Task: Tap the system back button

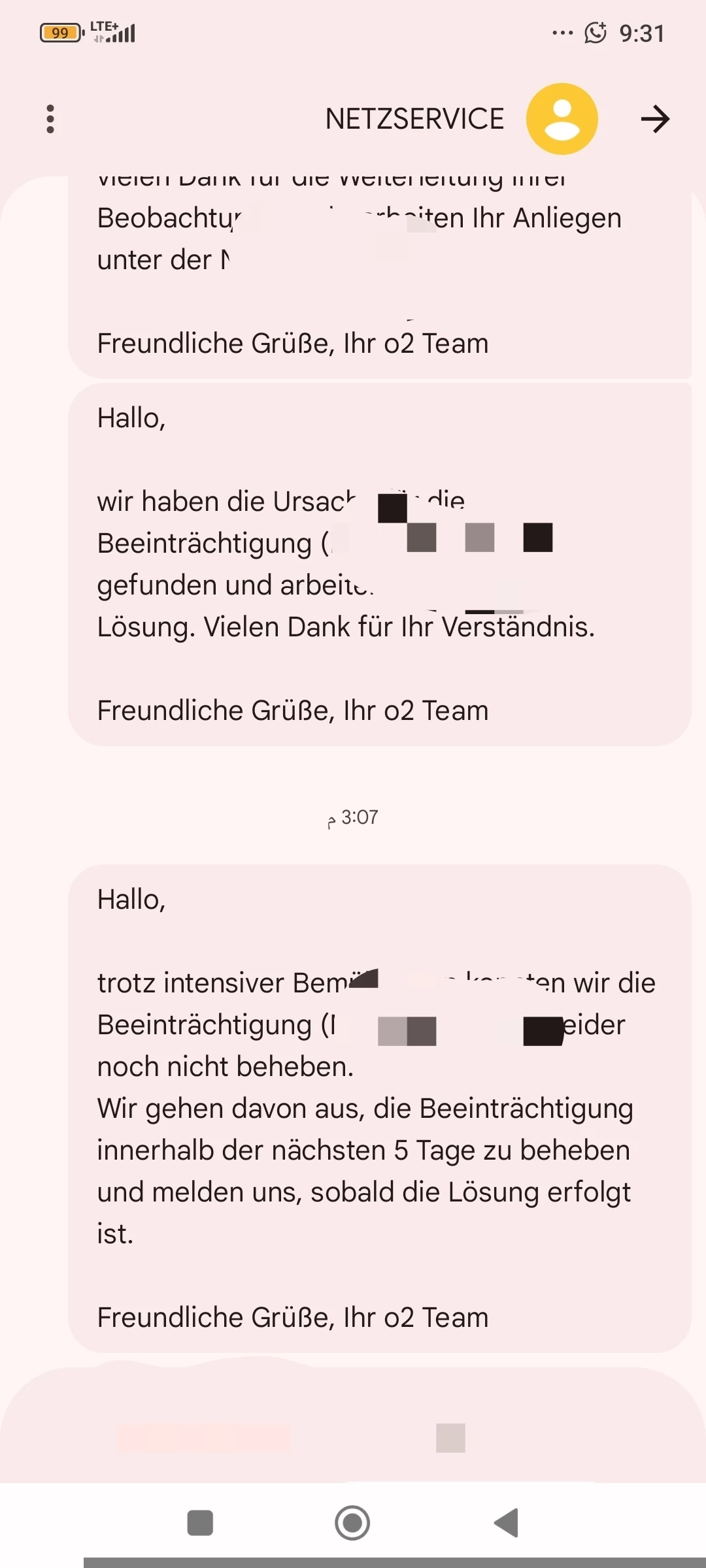Action: 507,1523
